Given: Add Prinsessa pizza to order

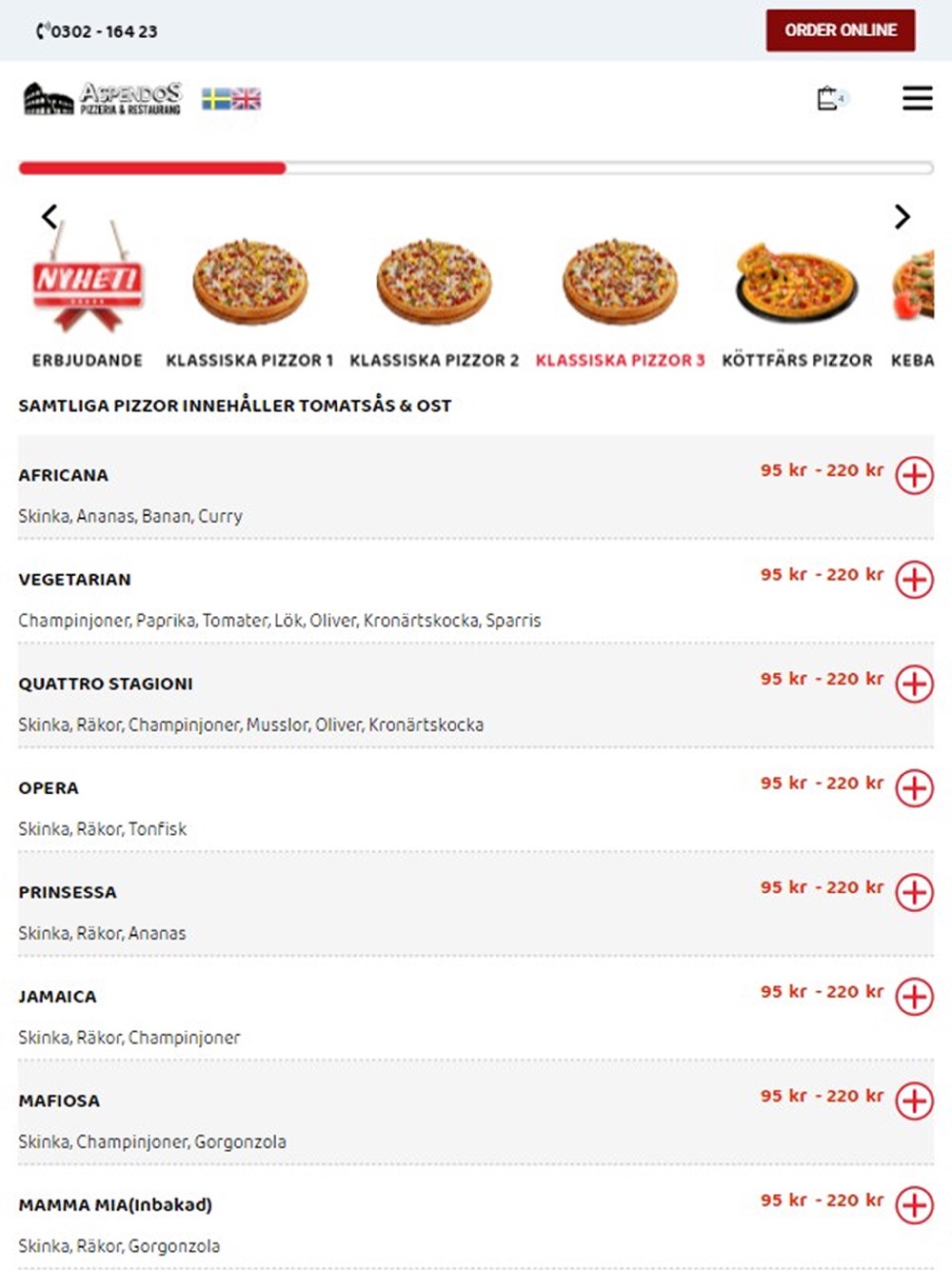Looking at the screenshot, I should (x=914, y=892).
